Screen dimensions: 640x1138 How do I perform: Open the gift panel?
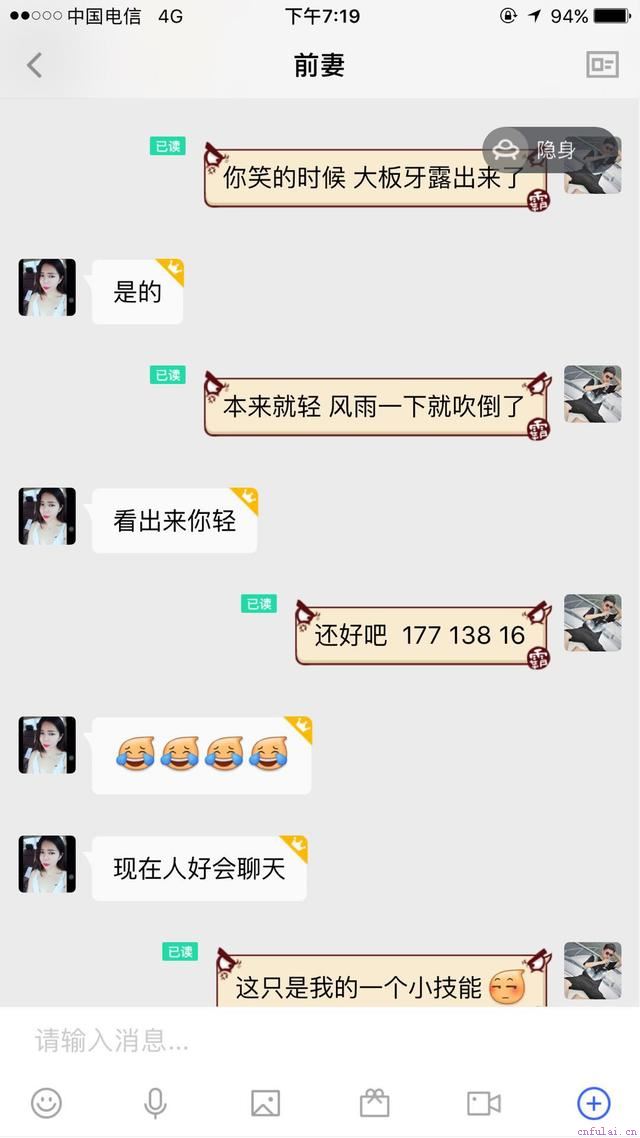pyautogui.click(x=374, y=1103)
